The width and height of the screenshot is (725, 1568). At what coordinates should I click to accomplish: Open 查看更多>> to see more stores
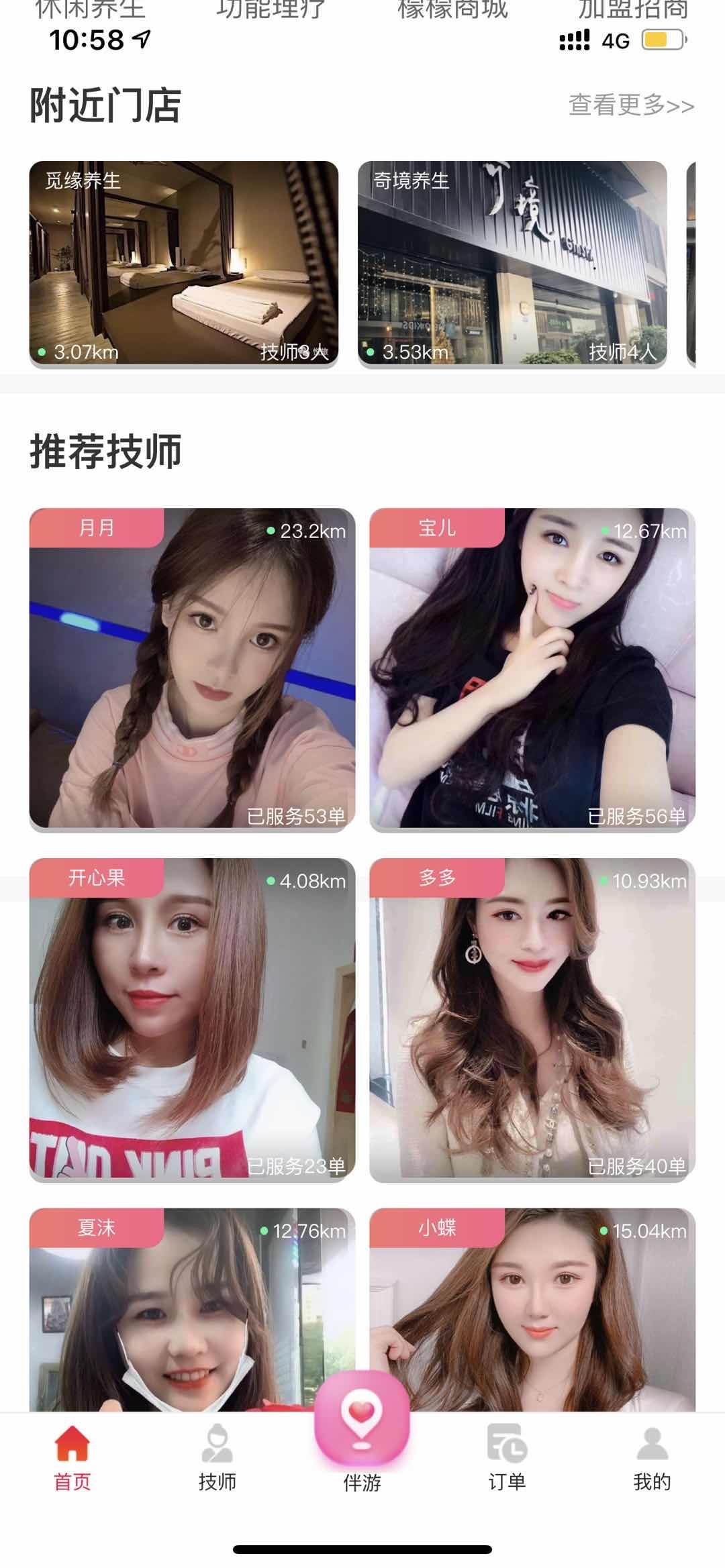pyautogui.click(x=630, y=104)
